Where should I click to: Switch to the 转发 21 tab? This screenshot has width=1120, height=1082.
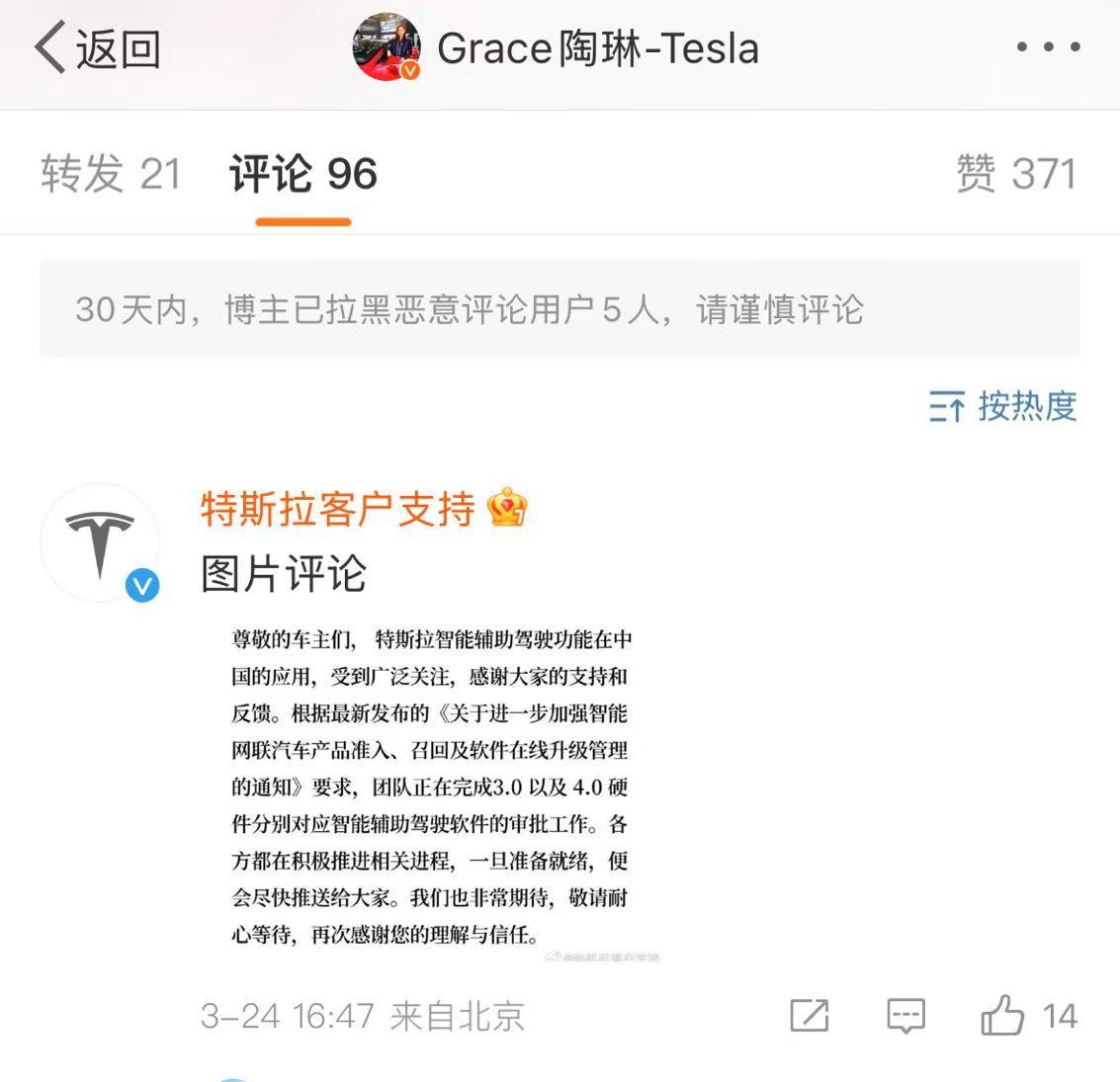click(x=111, y=174)
